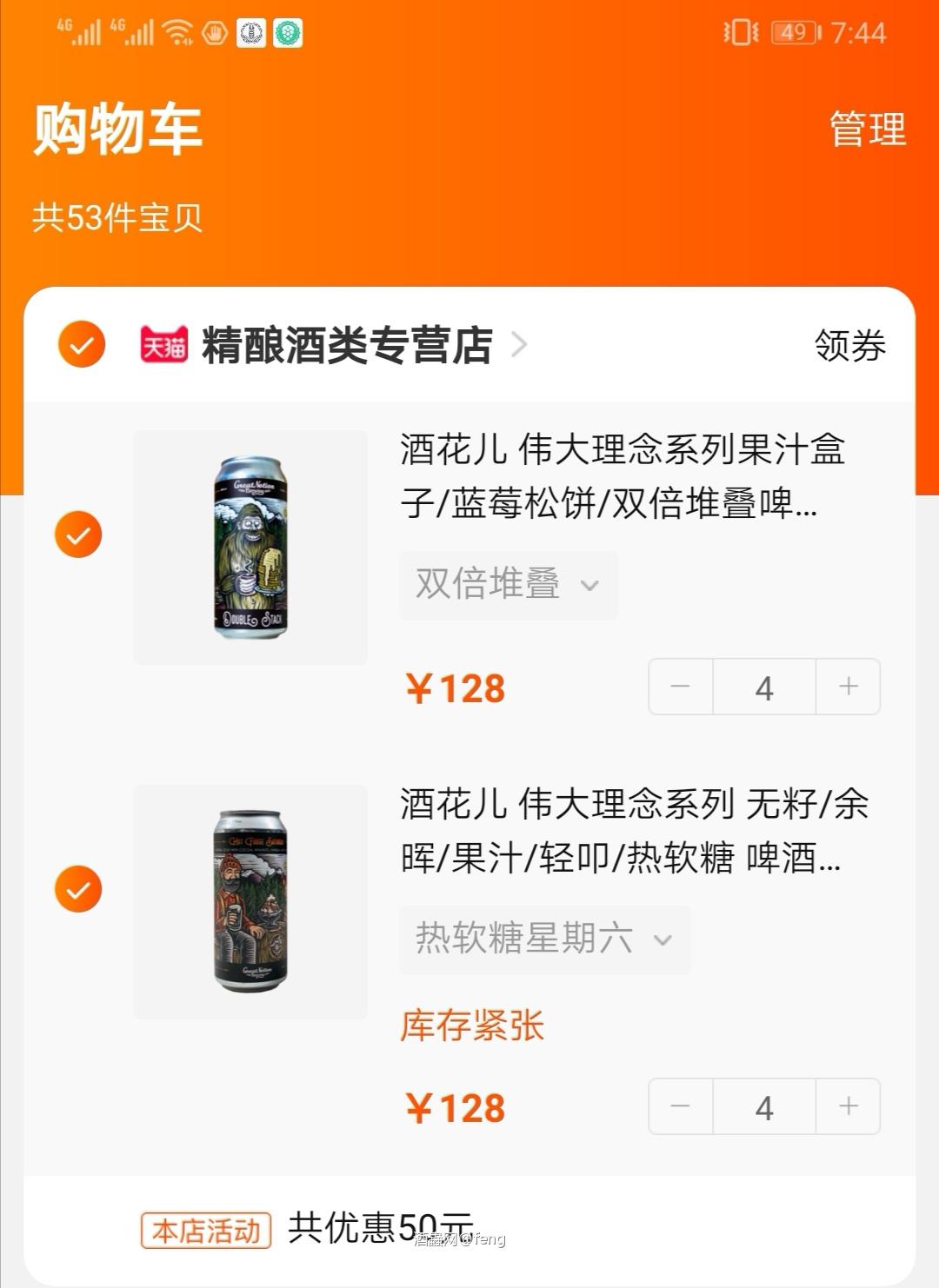Click the Tmall cat icon beside the store name

point(161,345)
